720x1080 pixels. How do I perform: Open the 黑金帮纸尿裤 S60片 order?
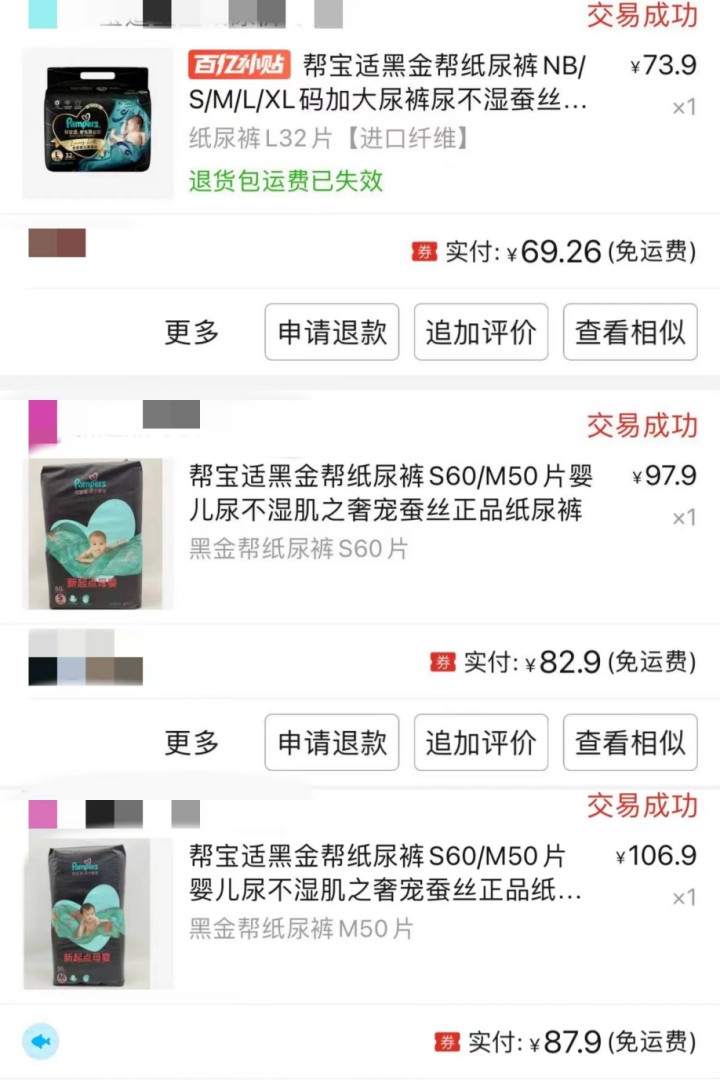coord(388,511)
